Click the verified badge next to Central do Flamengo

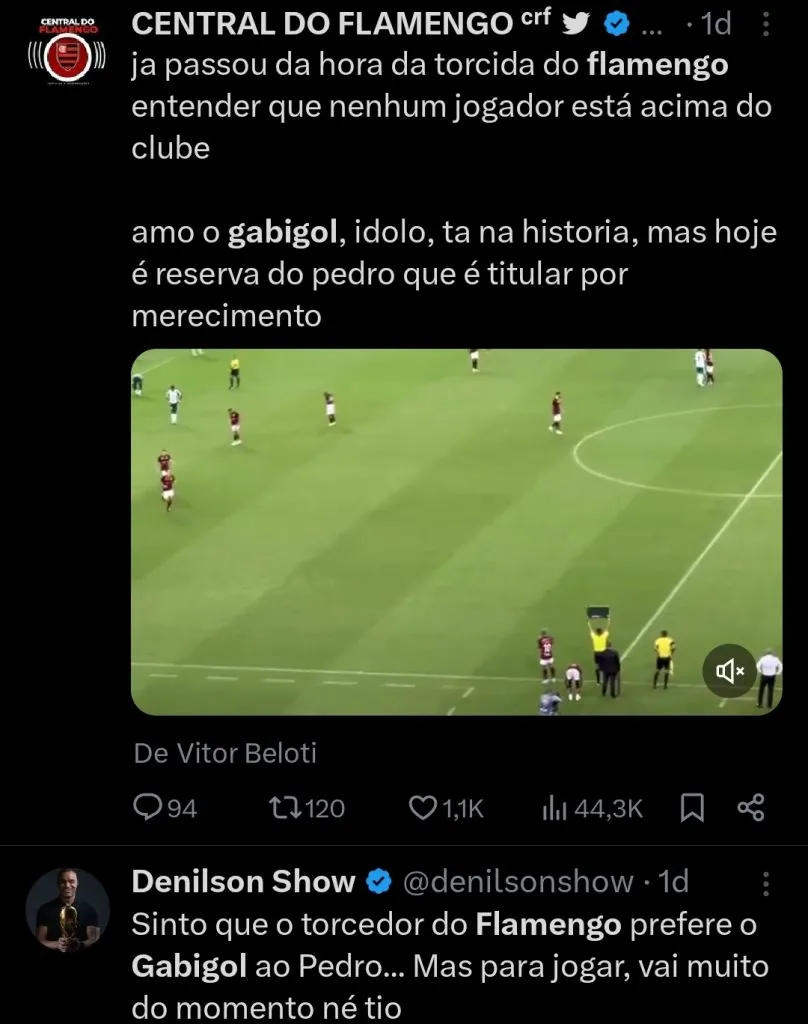616,21
